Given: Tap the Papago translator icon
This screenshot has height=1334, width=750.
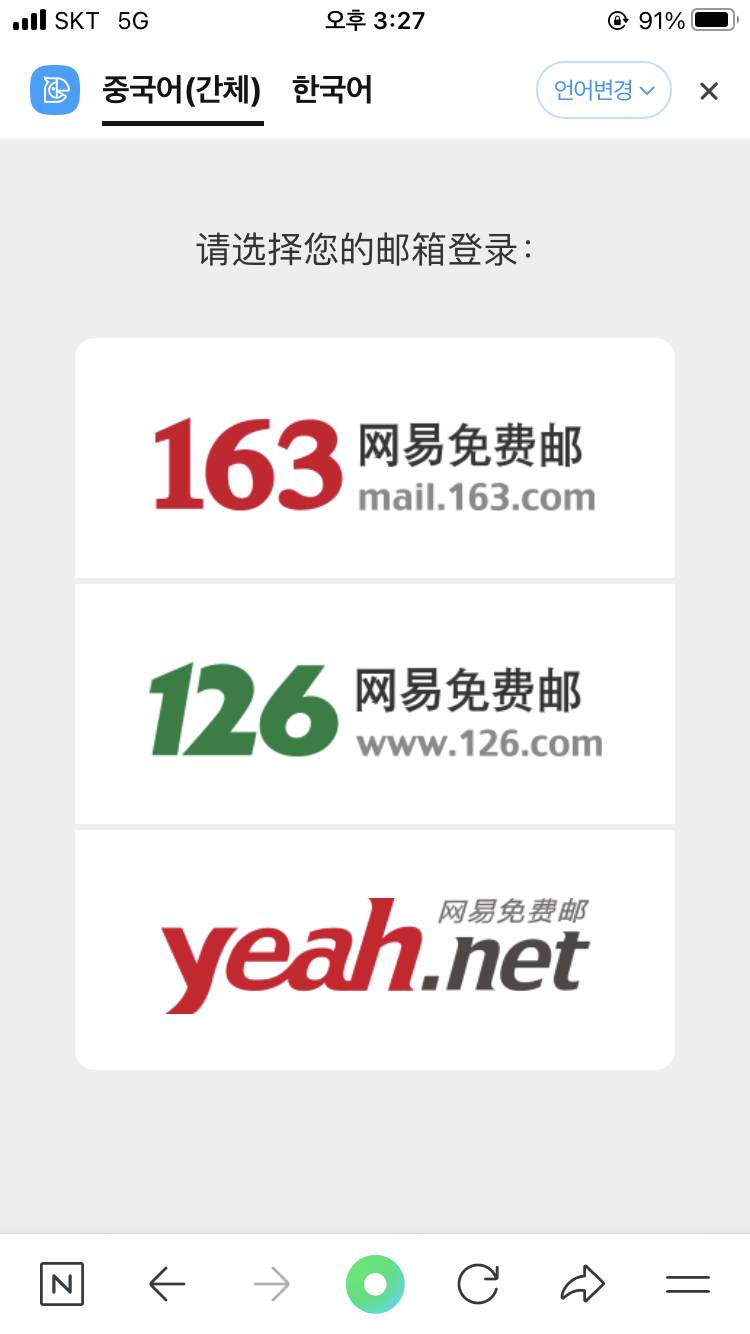Looking at the screenshot, I should coord(55,91).
